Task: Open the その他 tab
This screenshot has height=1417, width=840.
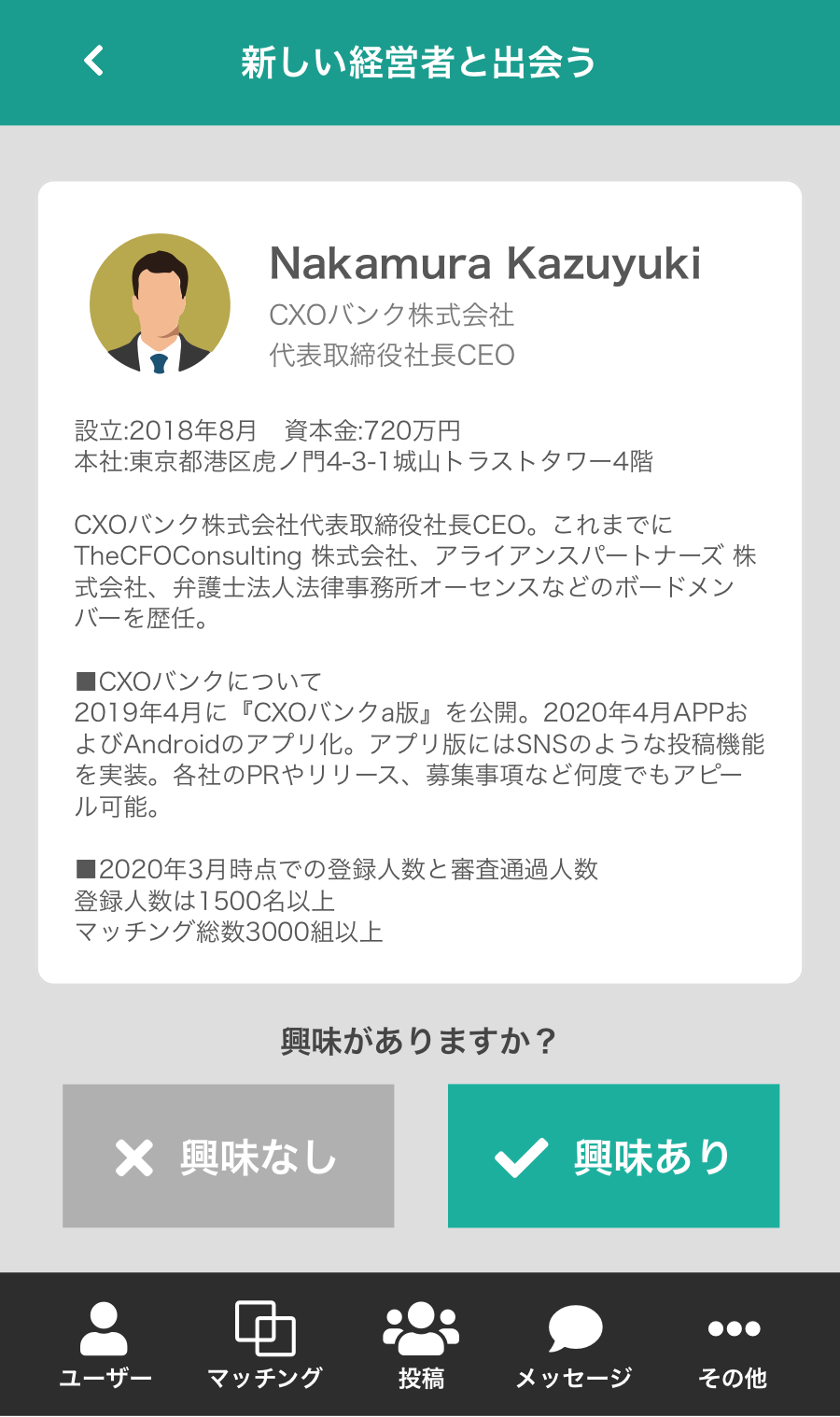Action: tap(734, 1345)
